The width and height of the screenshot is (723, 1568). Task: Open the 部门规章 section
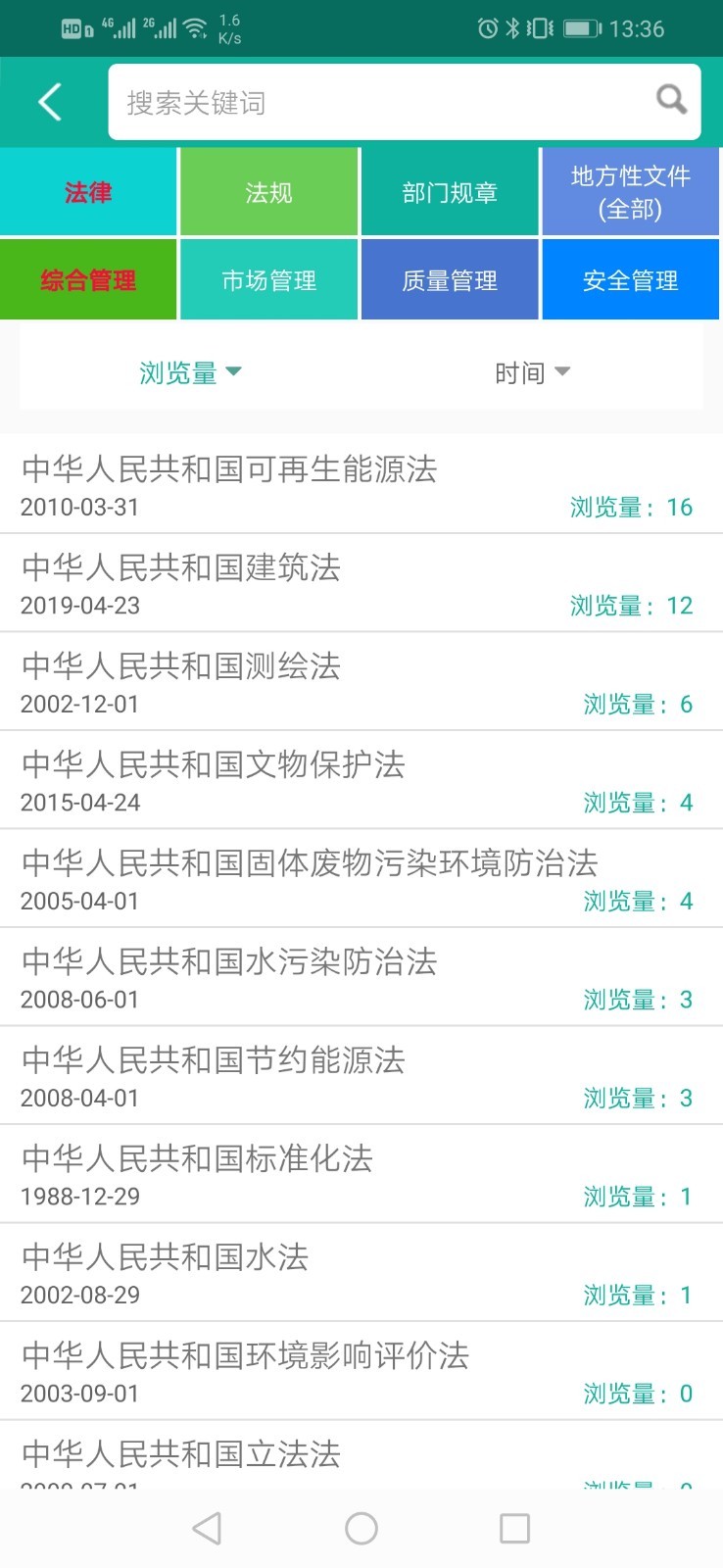tap(450, 192)
